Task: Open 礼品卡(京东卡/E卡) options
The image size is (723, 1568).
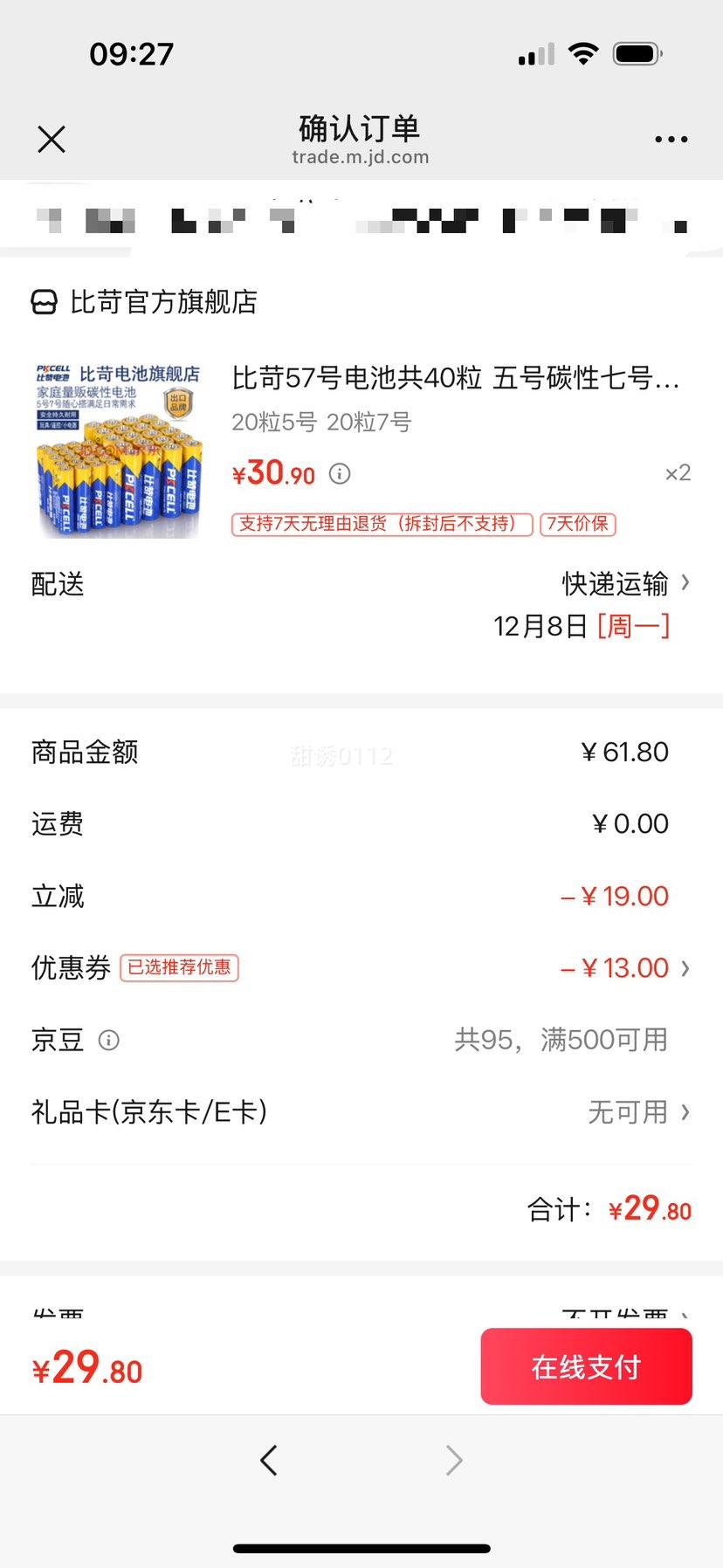Action: point(637,1112)
